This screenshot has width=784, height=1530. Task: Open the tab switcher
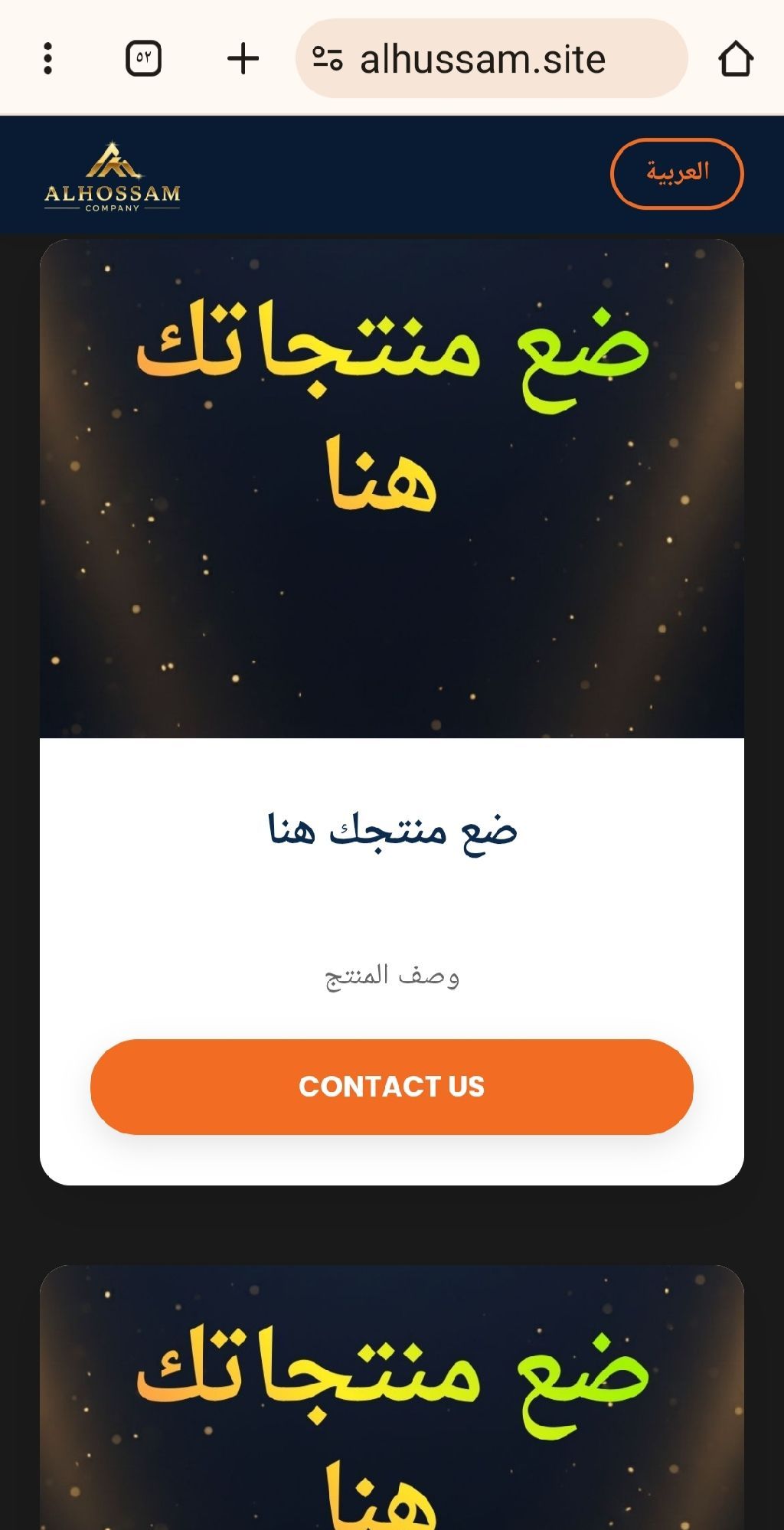coord(143,59)
